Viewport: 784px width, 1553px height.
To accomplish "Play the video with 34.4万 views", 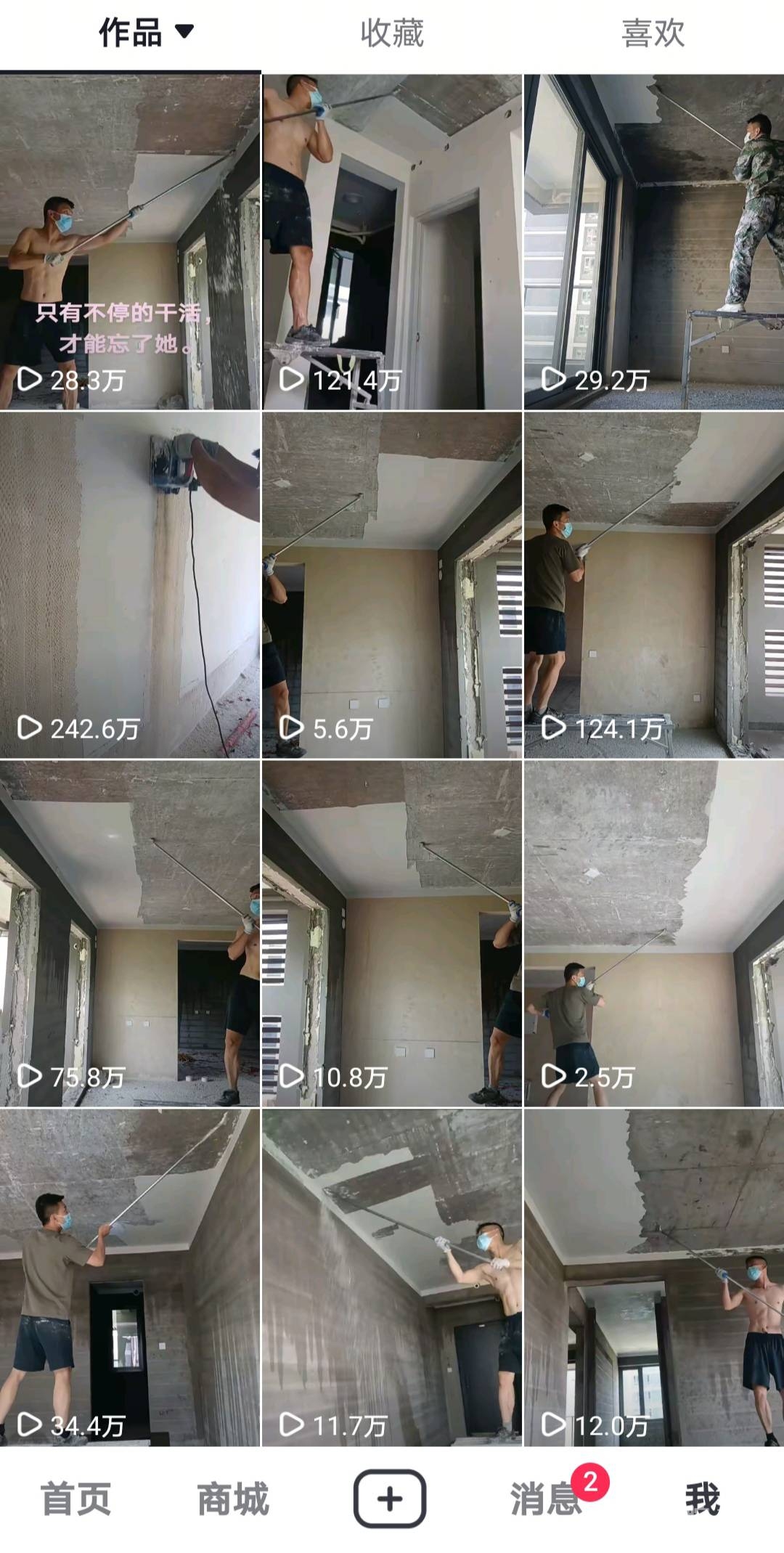I will 130,1279.
